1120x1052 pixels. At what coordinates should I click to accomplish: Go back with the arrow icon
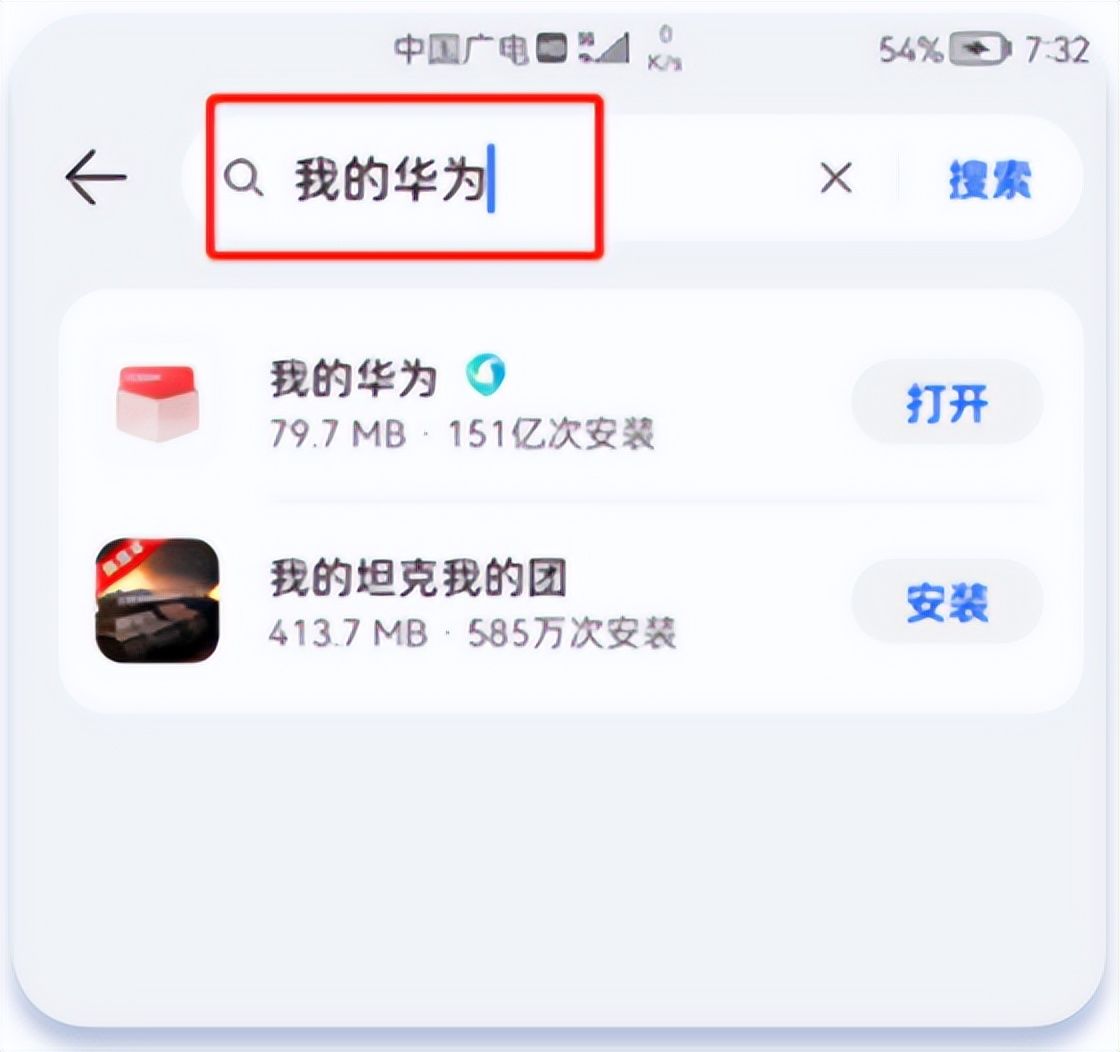pos(95,178)
